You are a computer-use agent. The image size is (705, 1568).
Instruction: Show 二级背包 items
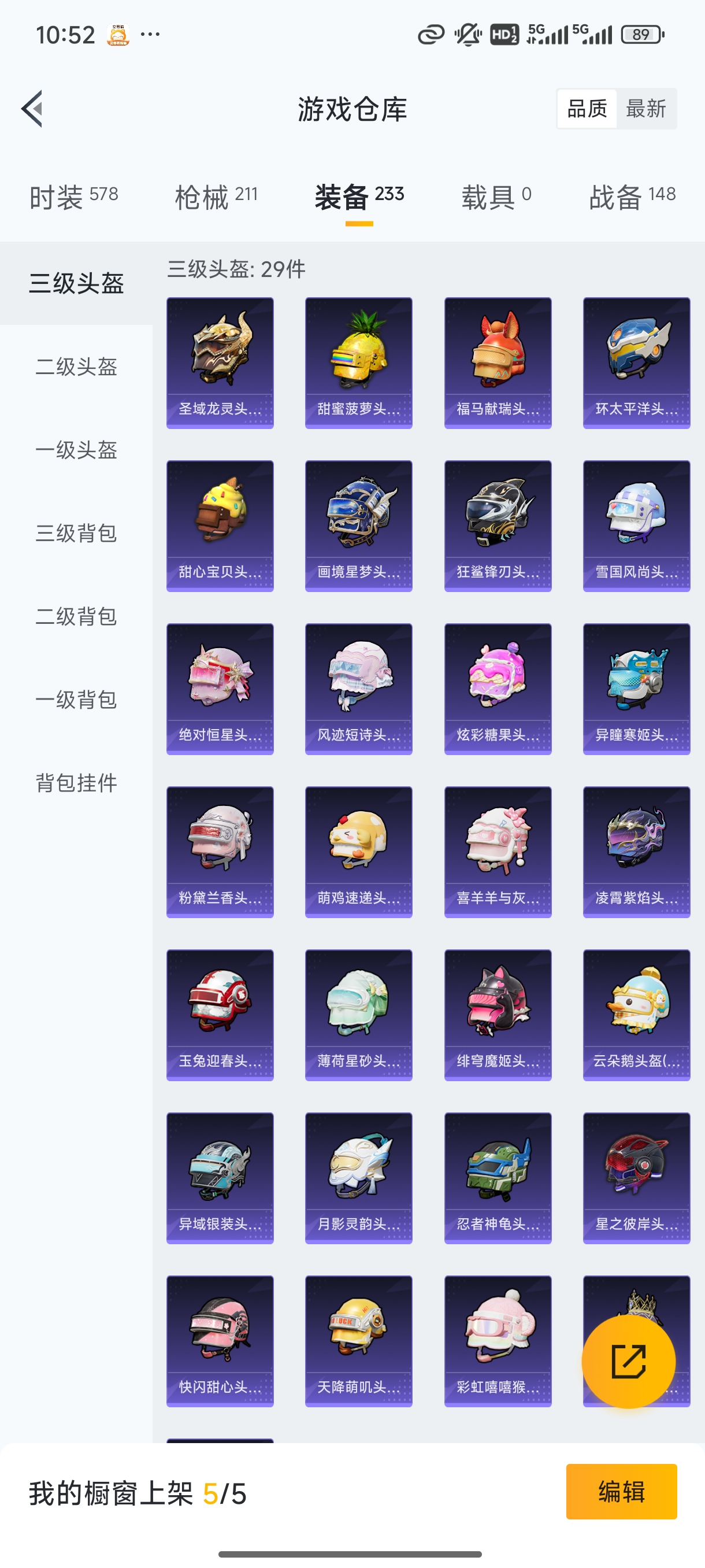point(76,616)
